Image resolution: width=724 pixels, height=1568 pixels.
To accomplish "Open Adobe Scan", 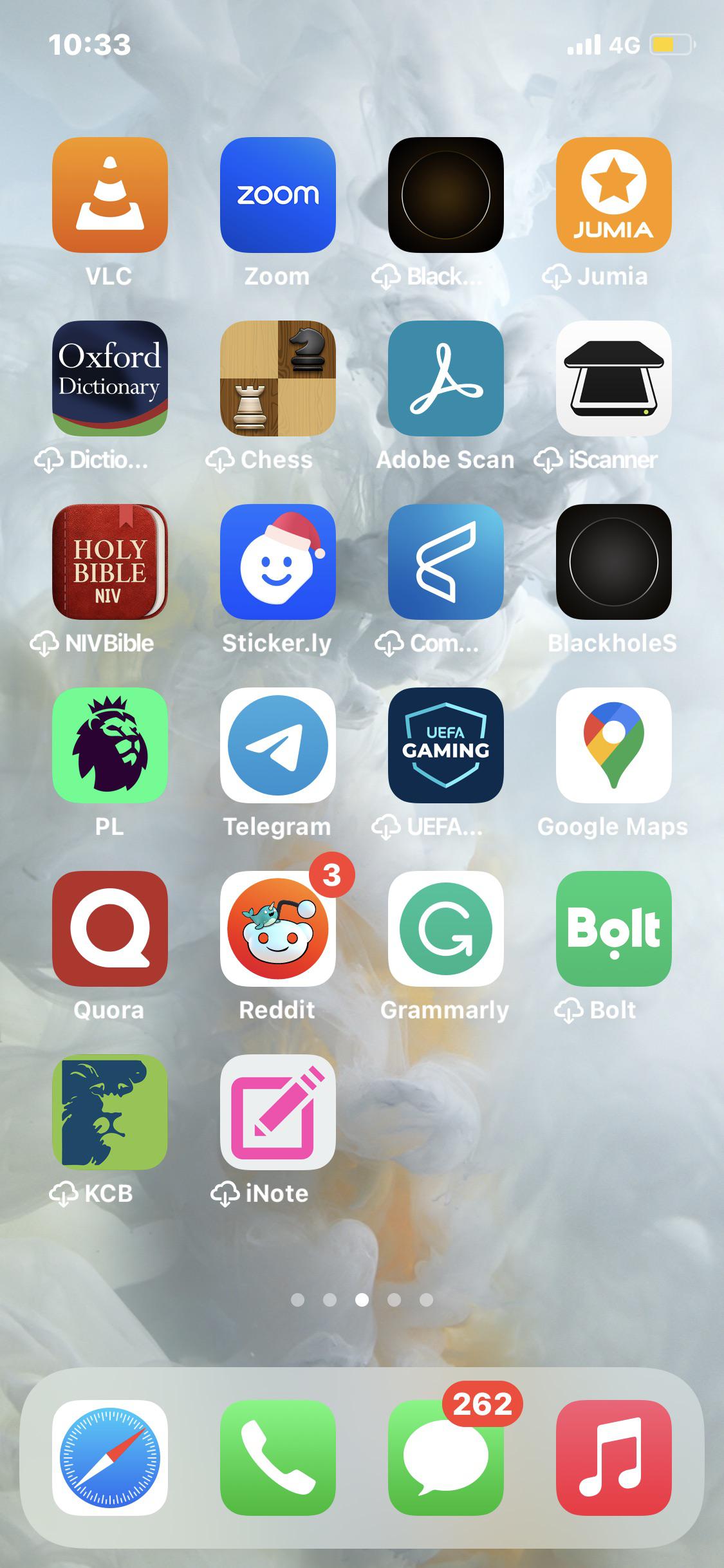I will point(445,378).
